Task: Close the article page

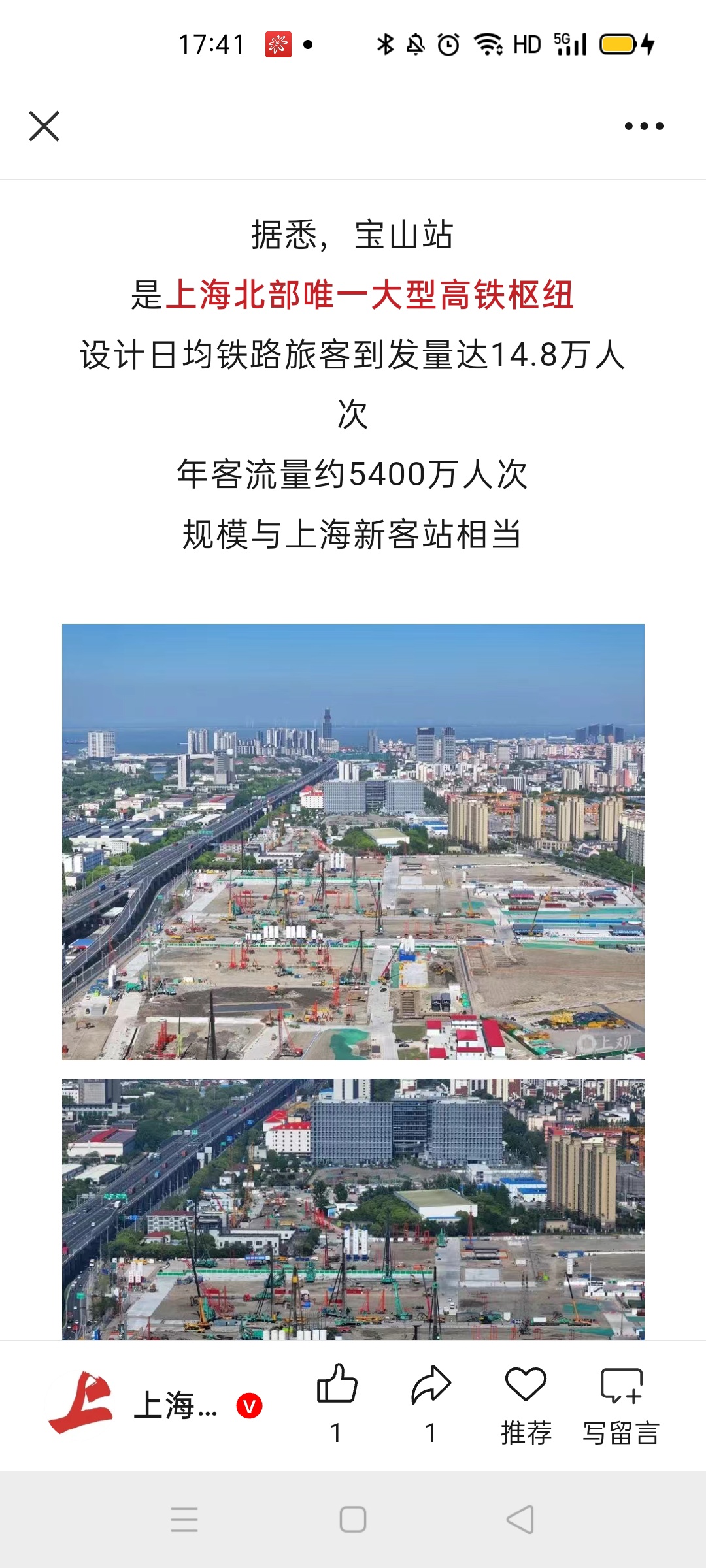Action: point(44,126)
